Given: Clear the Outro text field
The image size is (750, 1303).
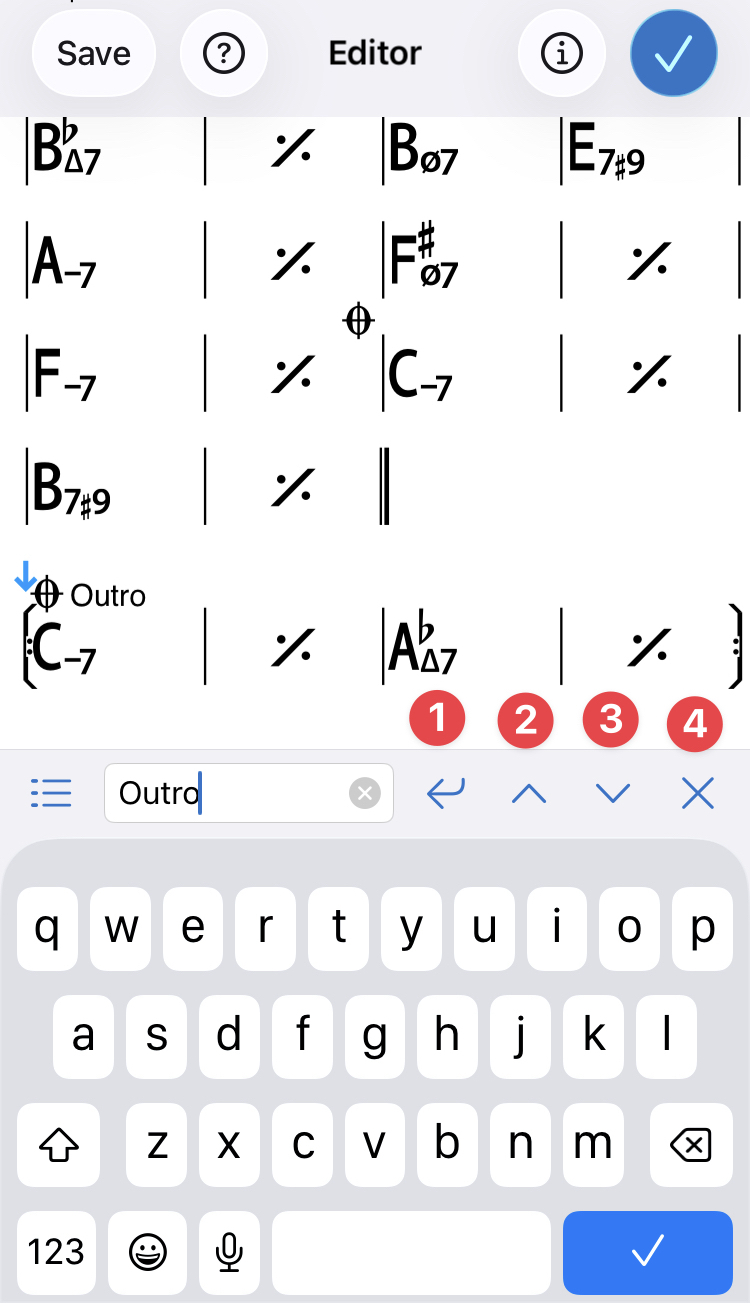Looking at the screenshot, I should tap(365, 793).
